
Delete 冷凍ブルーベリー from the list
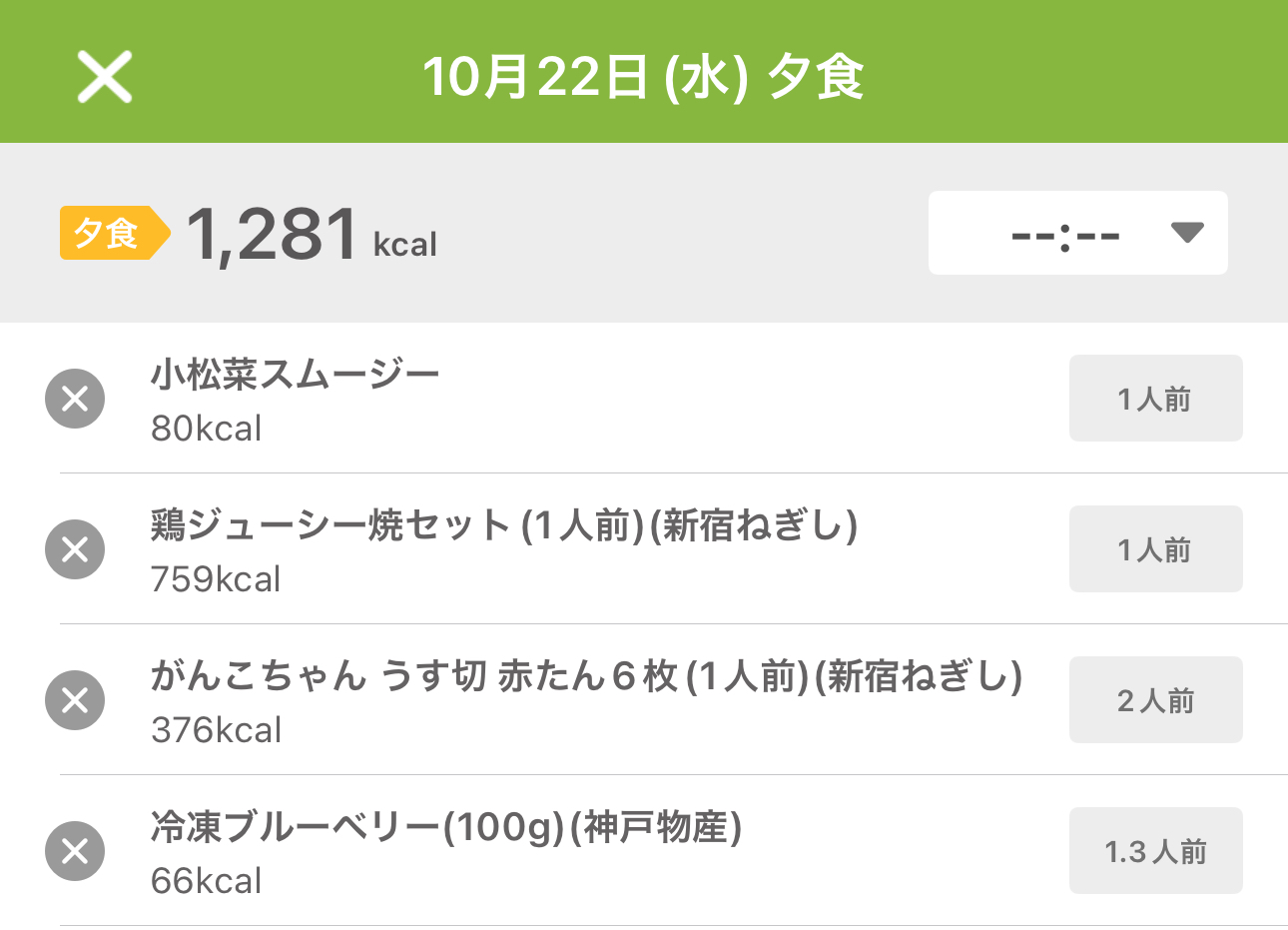tap(75, 851)
